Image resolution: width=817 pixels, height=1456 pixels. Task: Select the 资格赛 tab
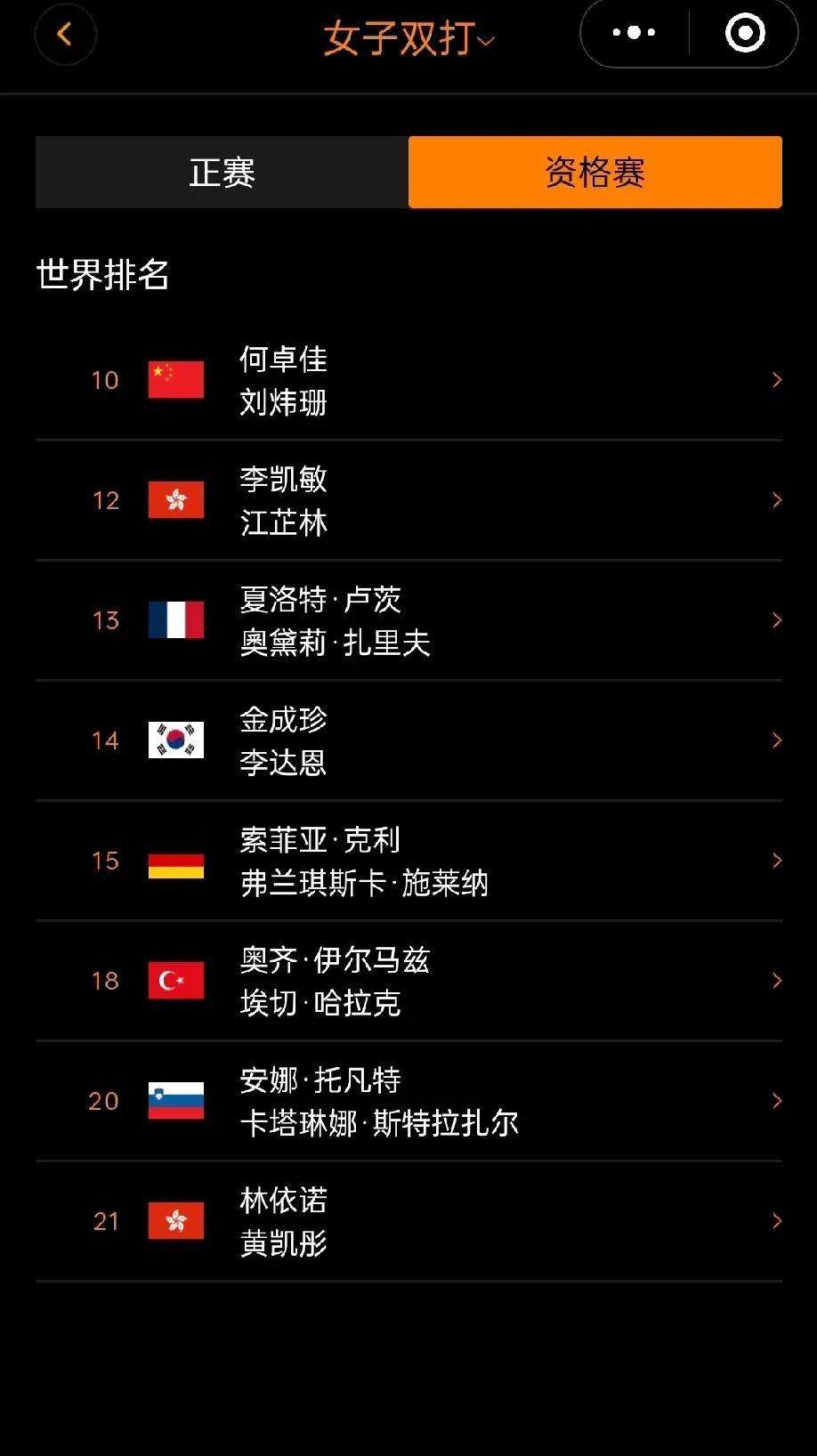tap(595, 172)
